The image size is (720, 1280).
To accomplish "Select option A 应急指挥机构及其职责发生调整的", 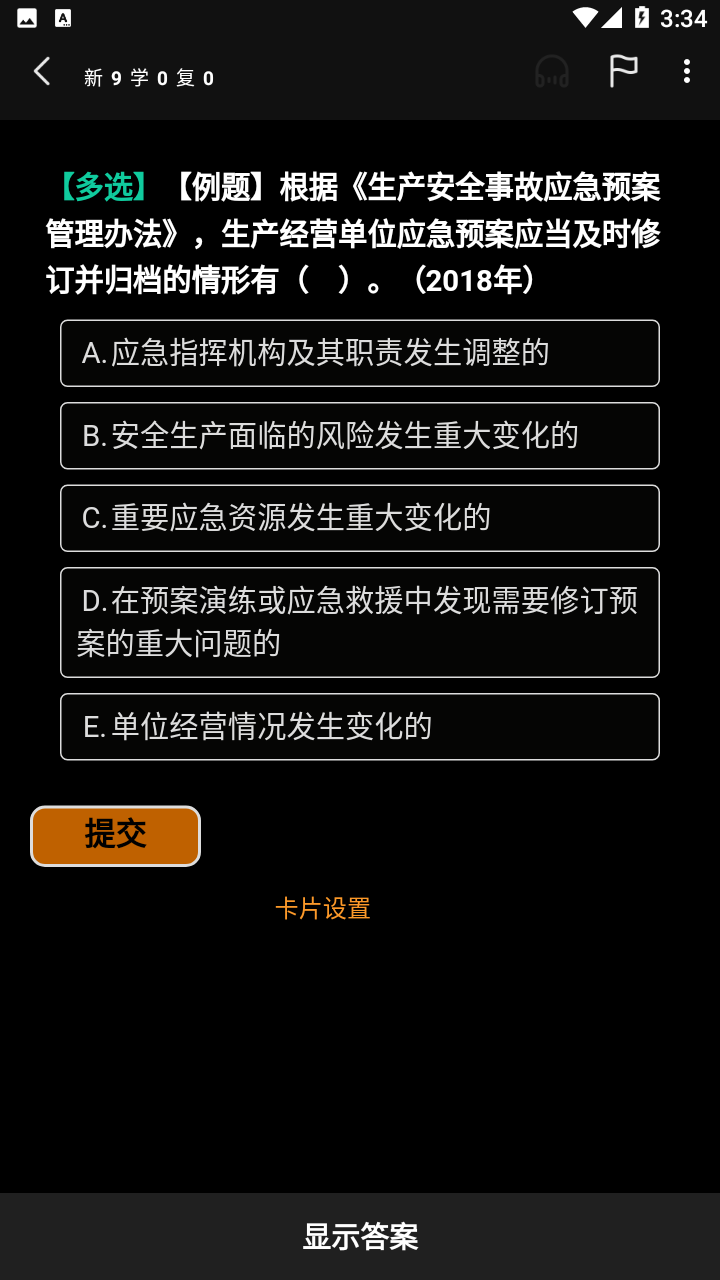I will [x=360, y=353].
